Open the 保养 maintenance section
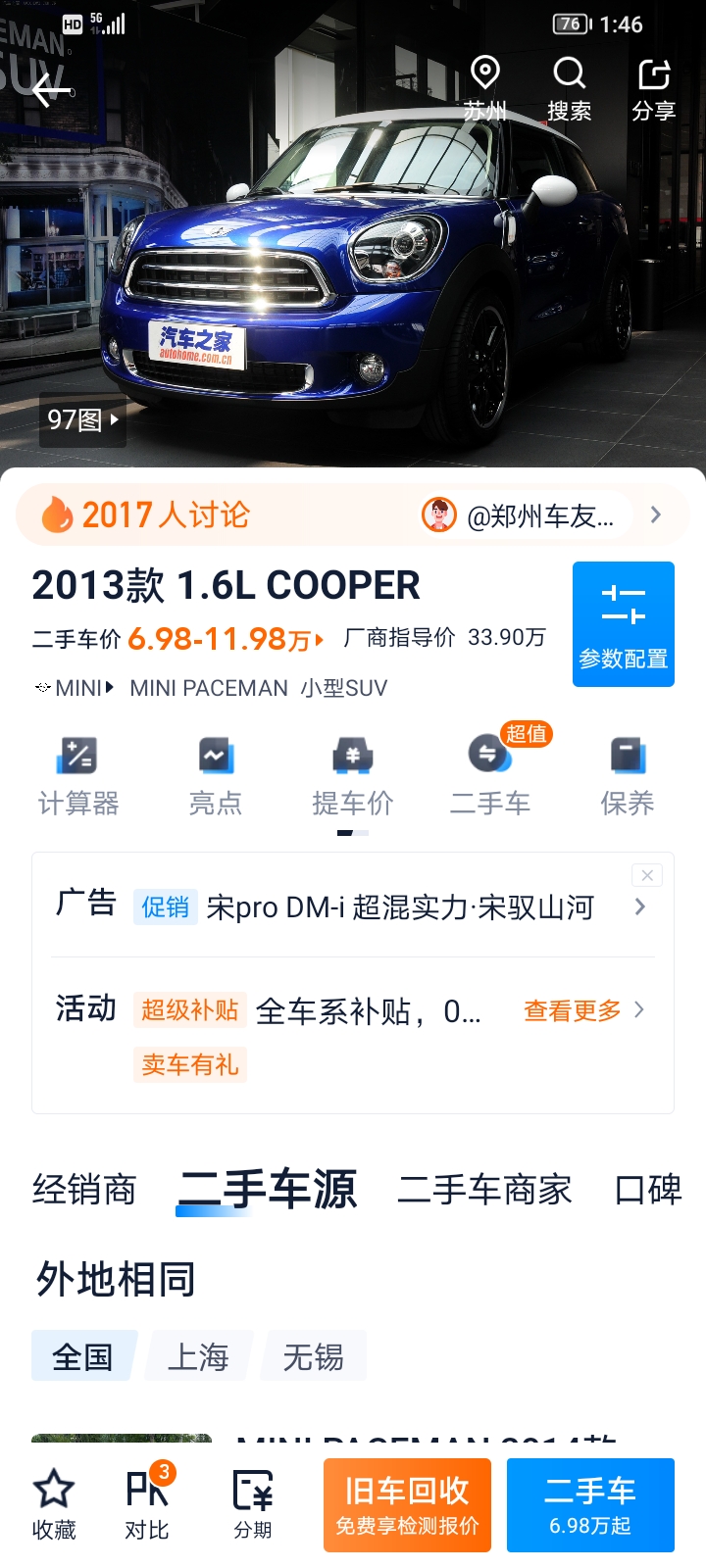 (628, 776)
